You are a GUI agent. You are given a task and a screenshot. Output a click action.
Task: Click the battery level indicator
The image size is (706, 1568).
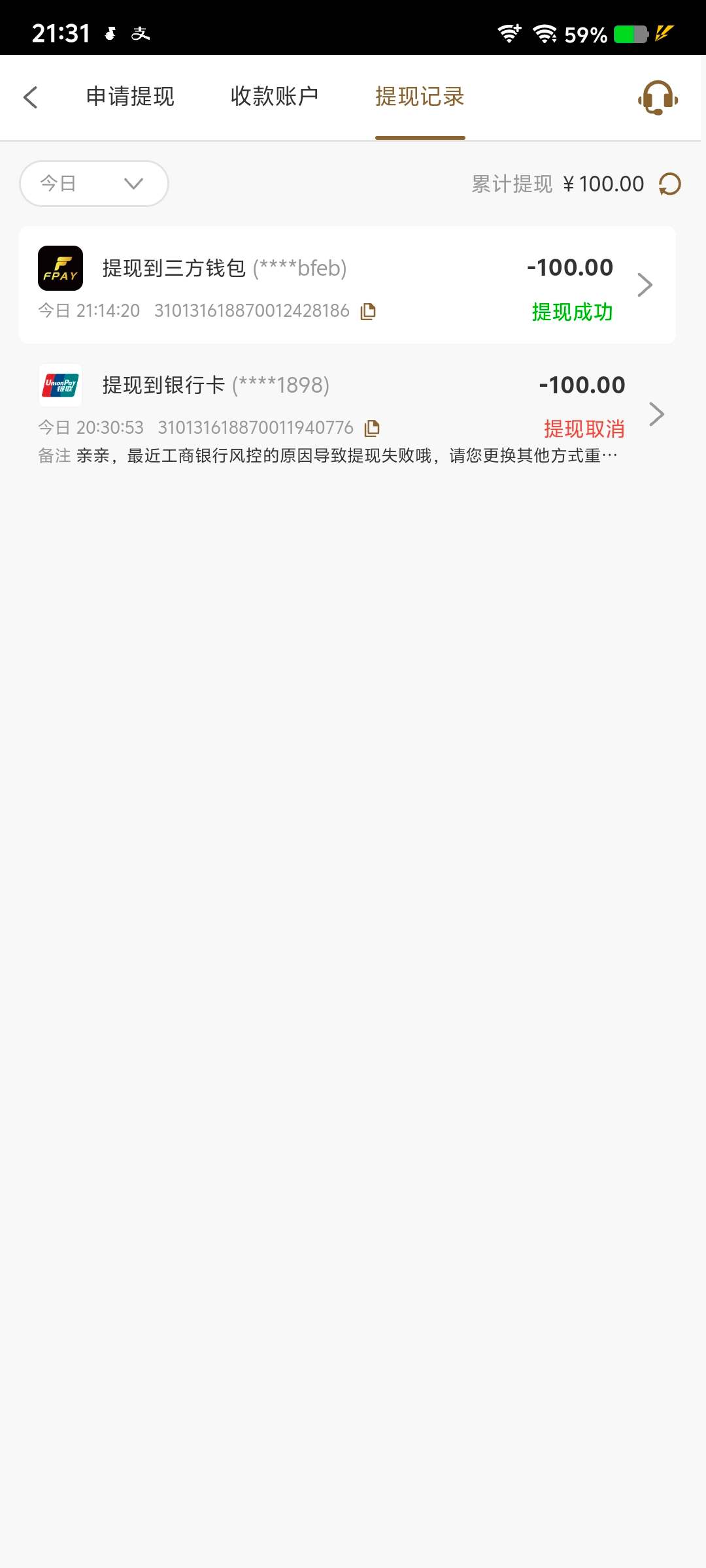[x=626, y=33]
